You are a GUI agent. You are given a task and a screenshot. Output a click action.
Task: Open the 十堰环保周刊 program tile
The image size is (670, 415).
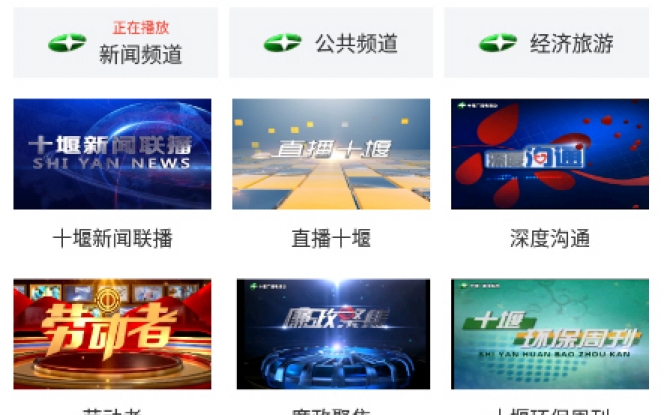coord(549,334)
